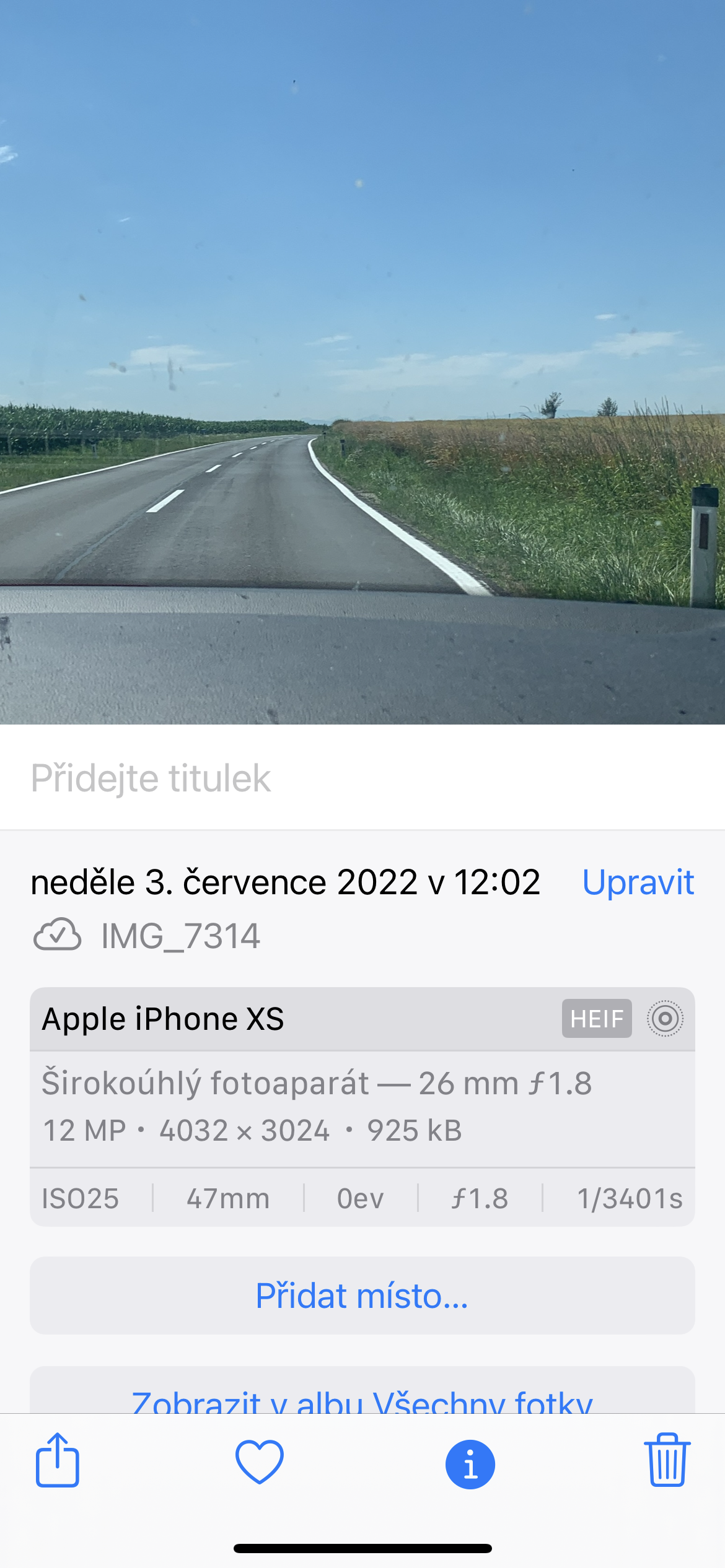Toggle the photo info panel
This screenshot has width=725, height=1568.
point(470,1464)
